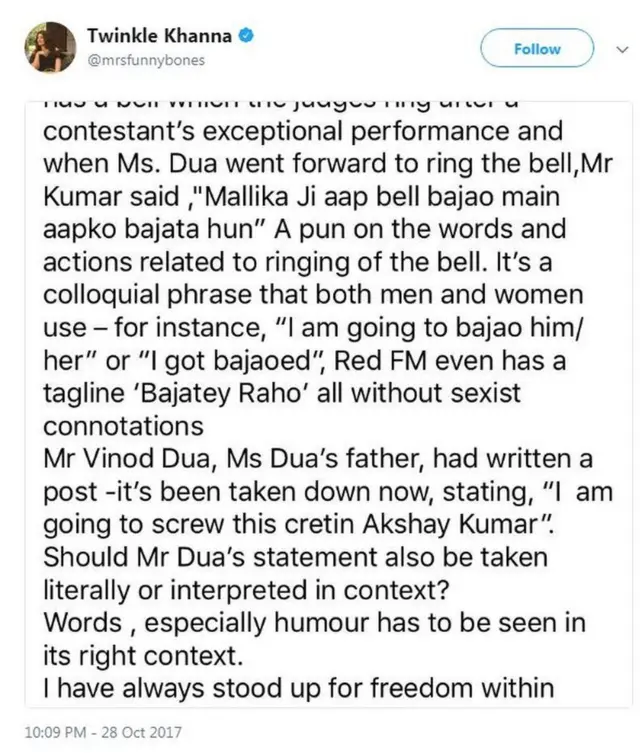The image size is (640, 753).
Task: Open Twinkle Khanna's profile picture
Action: (50, 47)
